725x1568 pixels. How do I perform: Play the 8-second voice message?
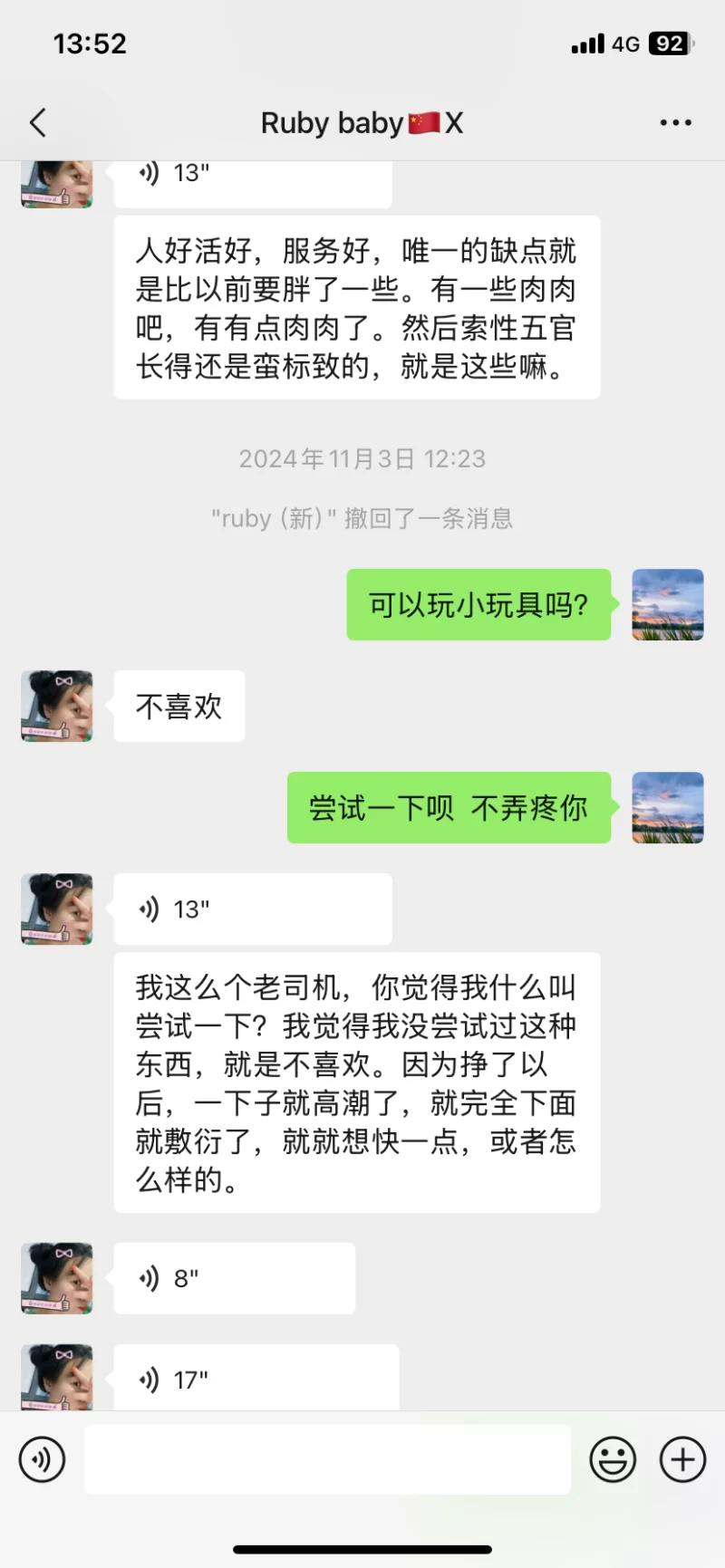coord(234,1278)
